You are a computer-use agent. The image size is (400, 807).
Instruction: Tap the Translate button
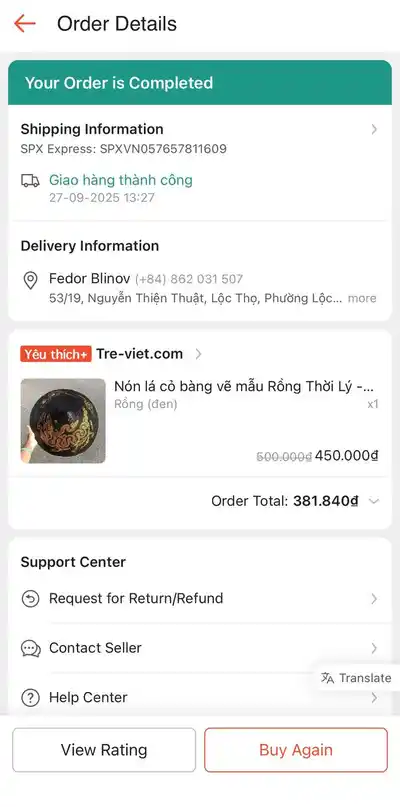click(x=356, y=678)
